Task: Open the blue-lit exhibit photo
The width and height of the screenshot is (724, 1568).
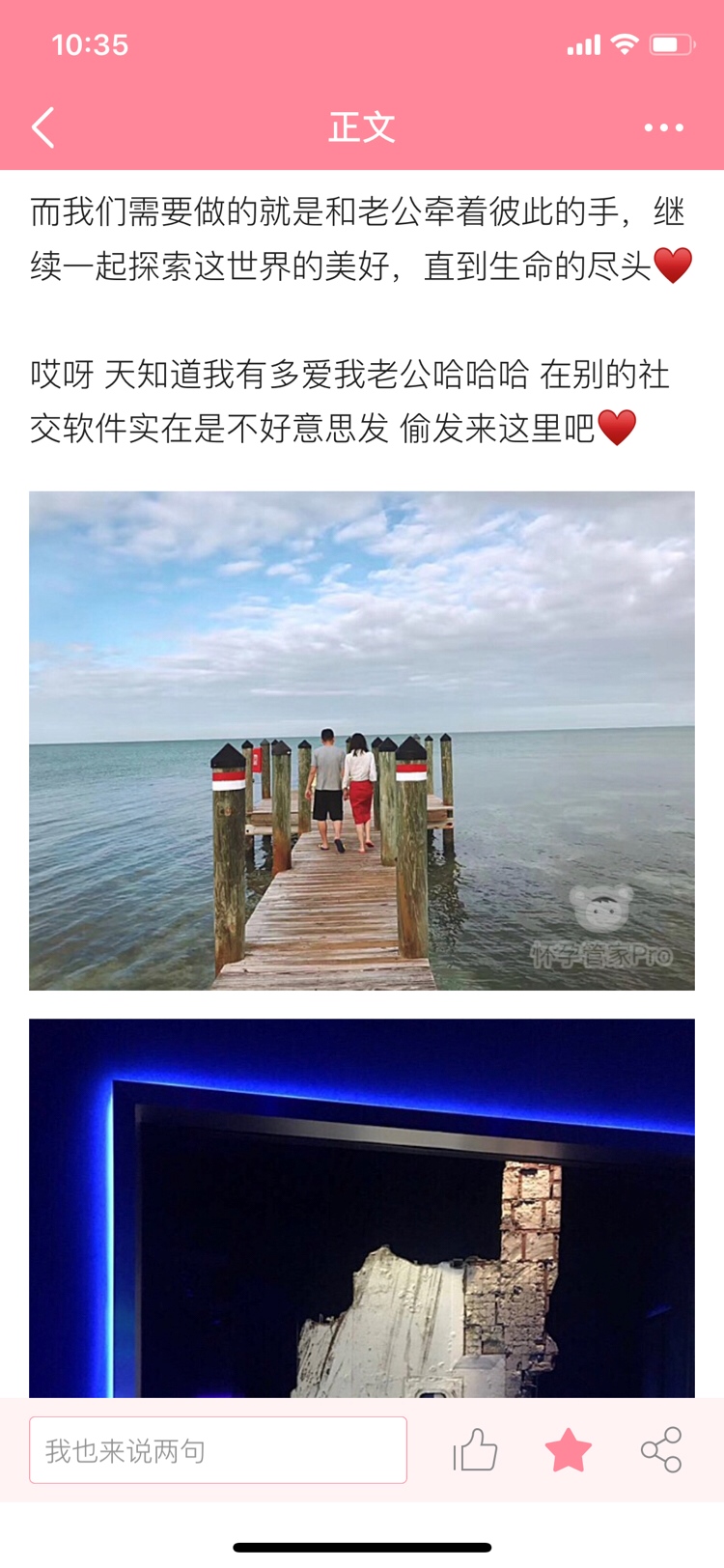Action: [361, 1209]
